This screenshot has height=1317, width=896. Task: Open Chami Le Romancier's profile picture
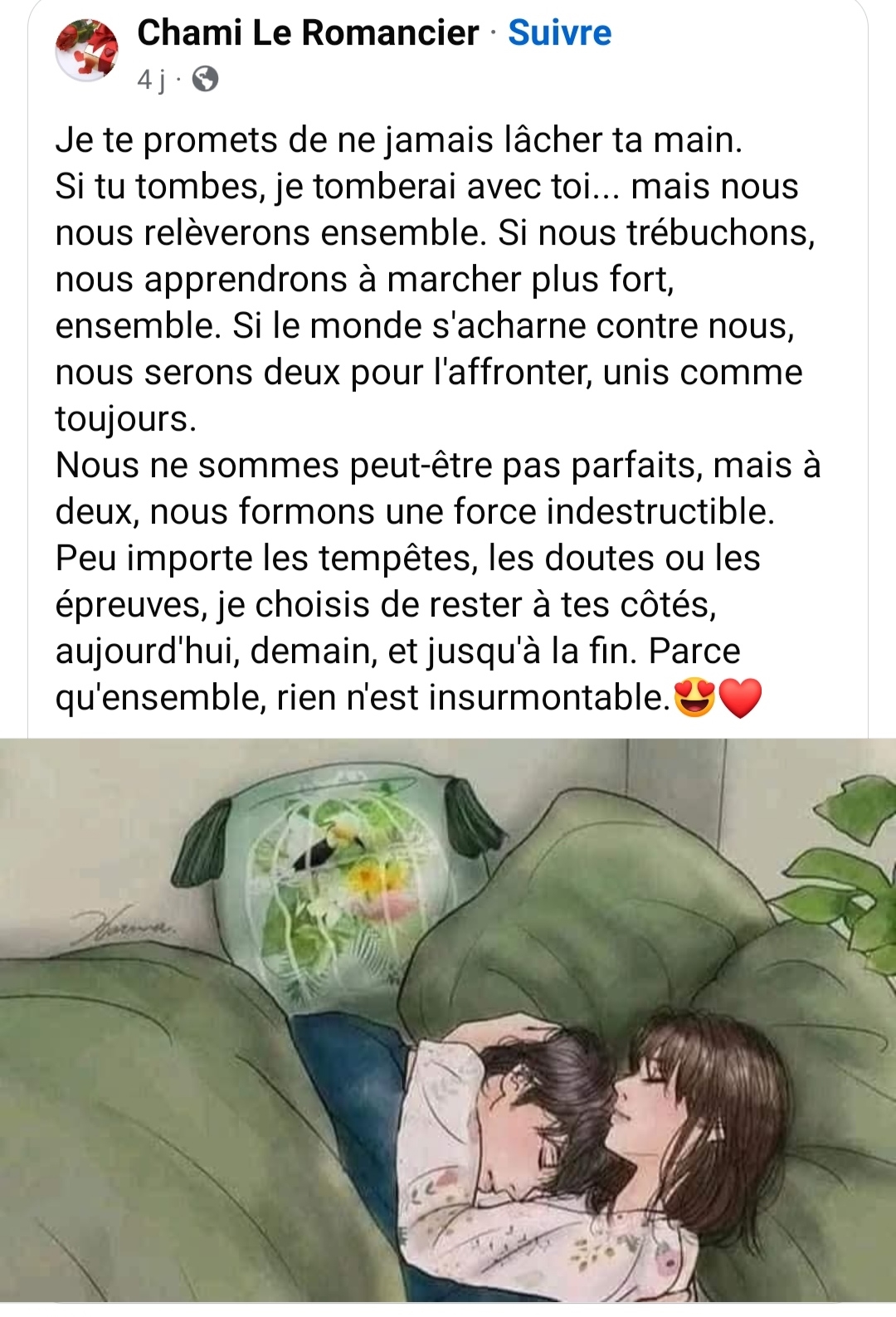86,50
